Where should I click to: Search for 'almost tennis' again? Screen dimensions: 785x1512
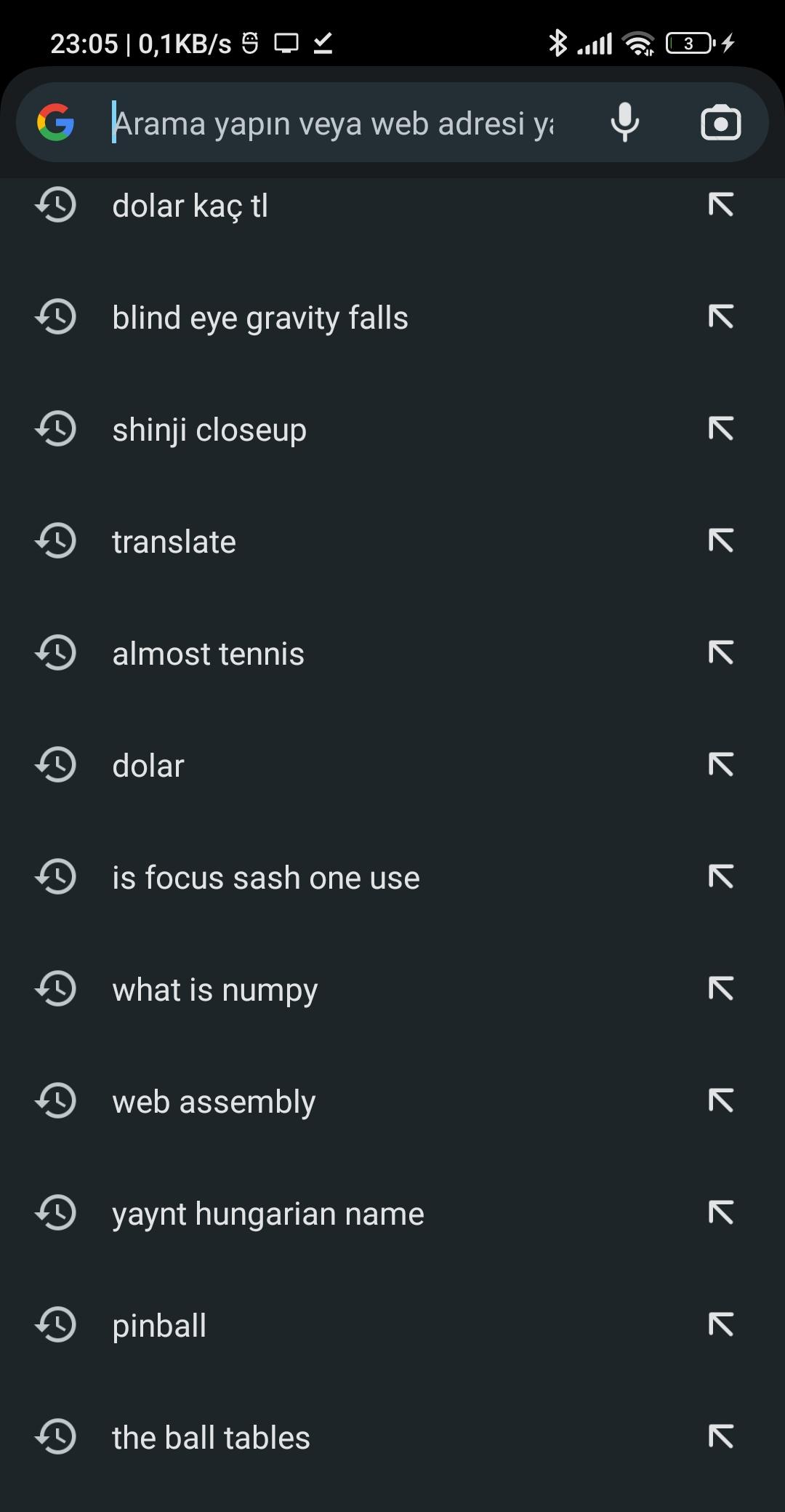click(x=209, y=654)
